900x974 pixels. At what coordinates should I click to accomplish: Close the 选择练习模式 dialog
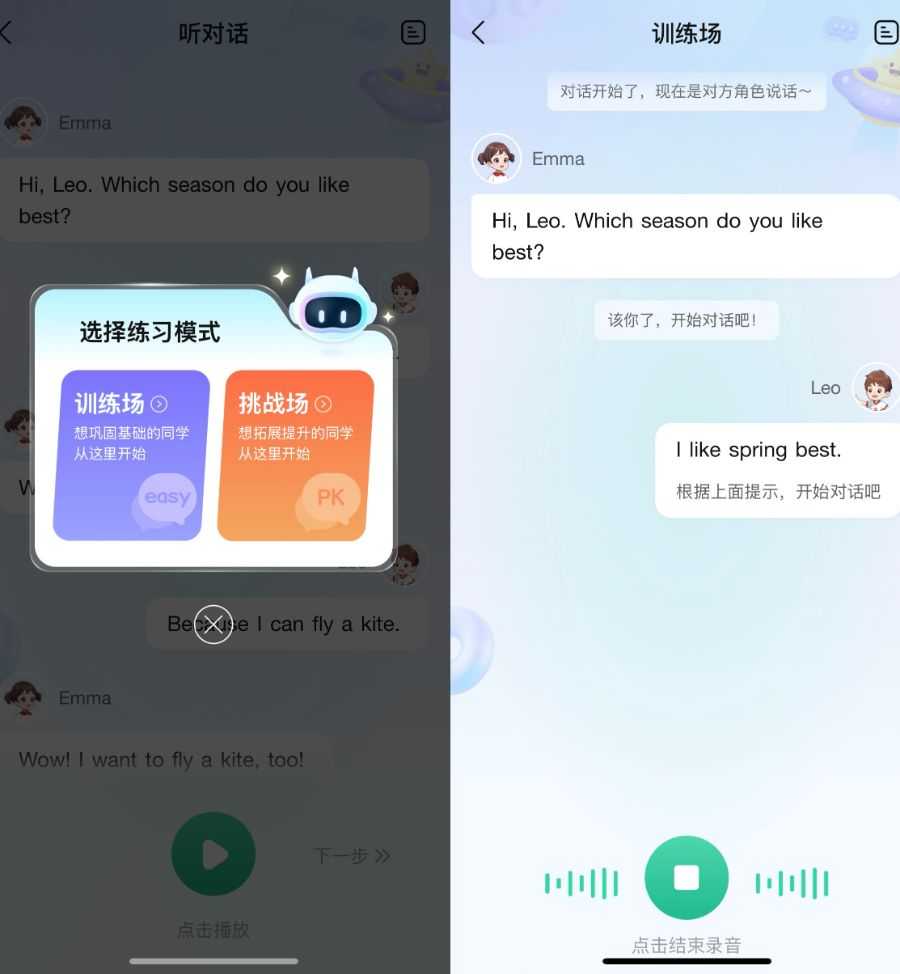(213, 624)
